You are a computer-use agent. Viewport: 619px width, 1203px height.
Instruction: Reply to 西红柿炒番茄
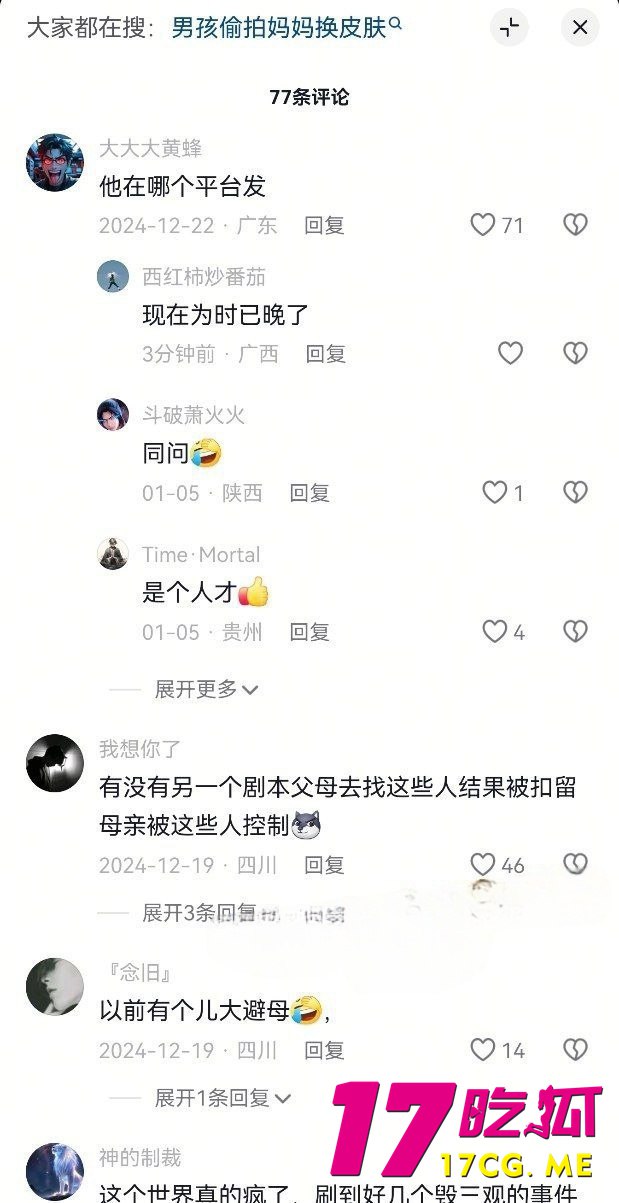pos(325,354)
